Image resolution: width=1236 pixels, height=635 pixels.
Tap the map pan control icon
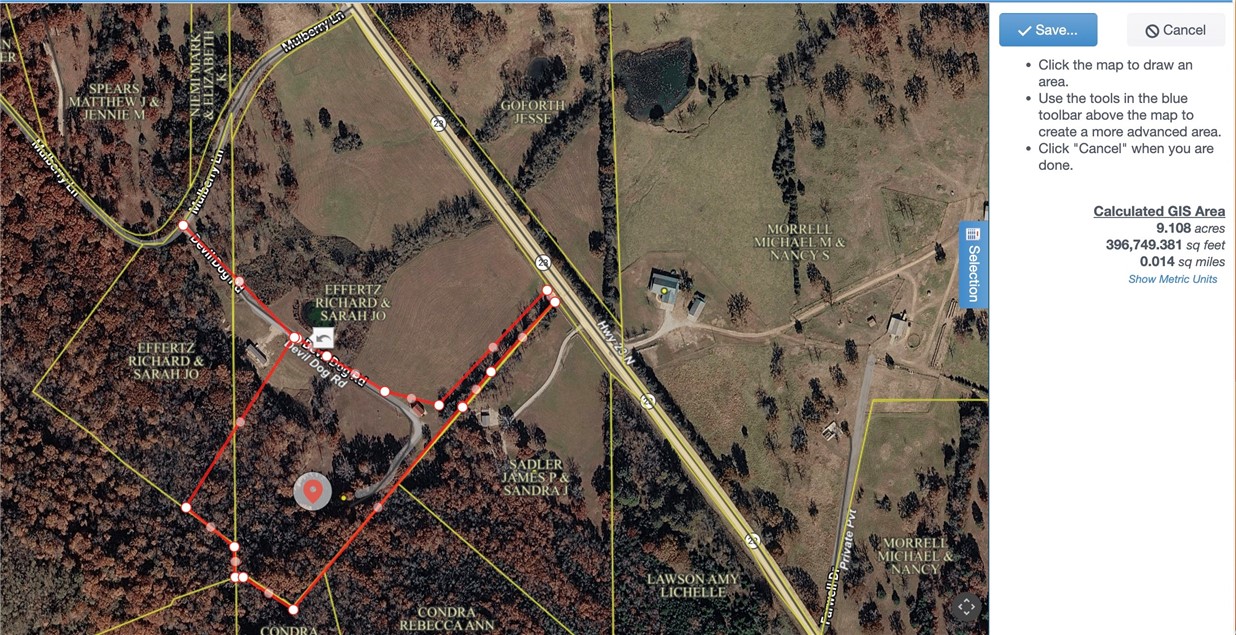pos(966,607)
